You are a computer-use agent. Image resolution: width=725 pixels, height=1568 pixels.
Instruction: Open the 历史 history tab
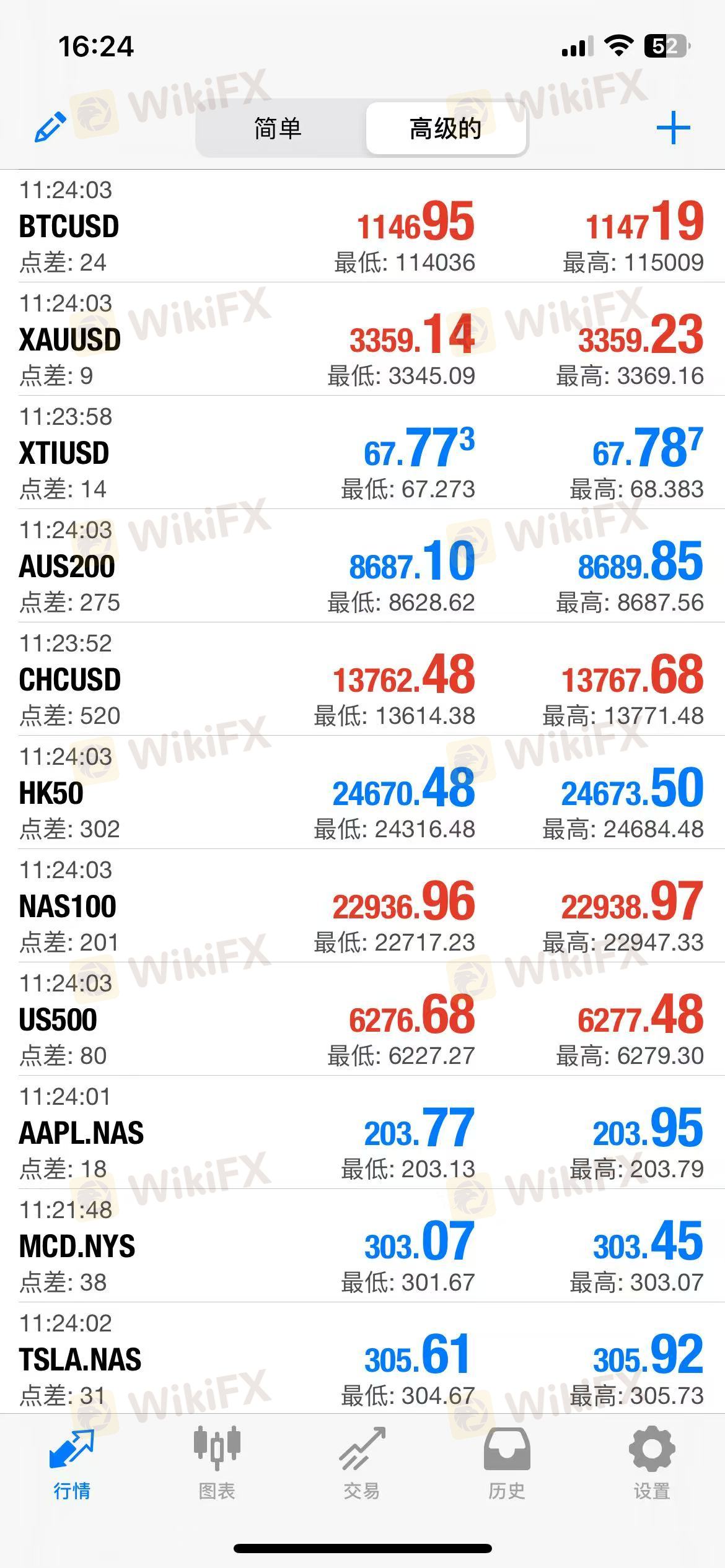tap(507, 1464)
